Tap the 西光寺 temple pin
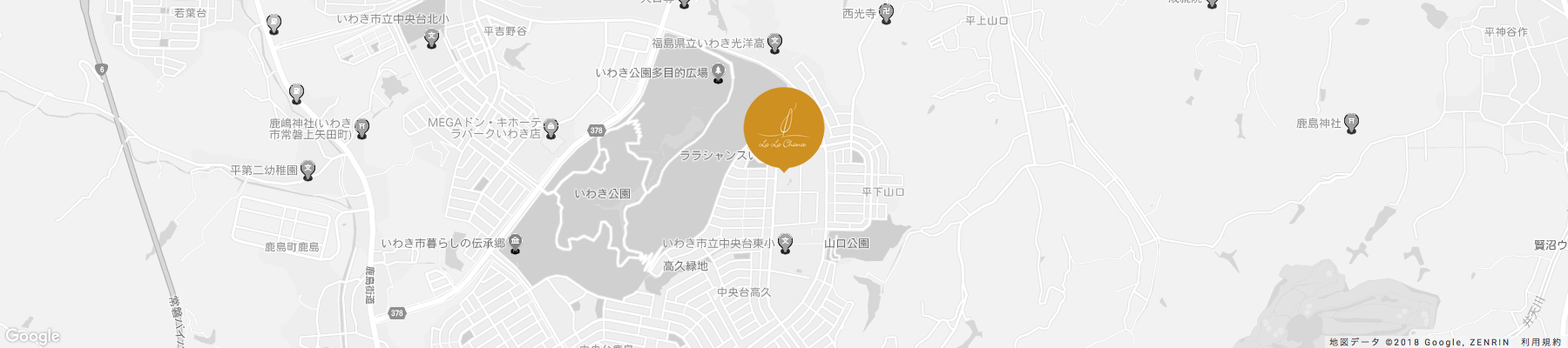Image resolution: width=1568 pixels, height=348 pixels. point(887,14)
